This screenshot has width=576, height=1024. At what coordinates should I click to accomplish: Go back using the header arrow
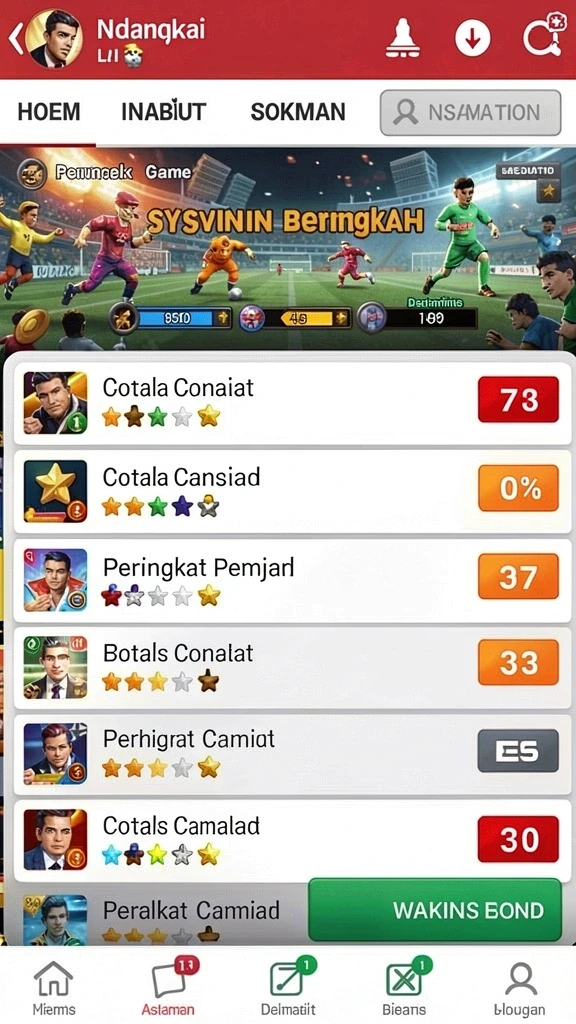coord(14,39)
